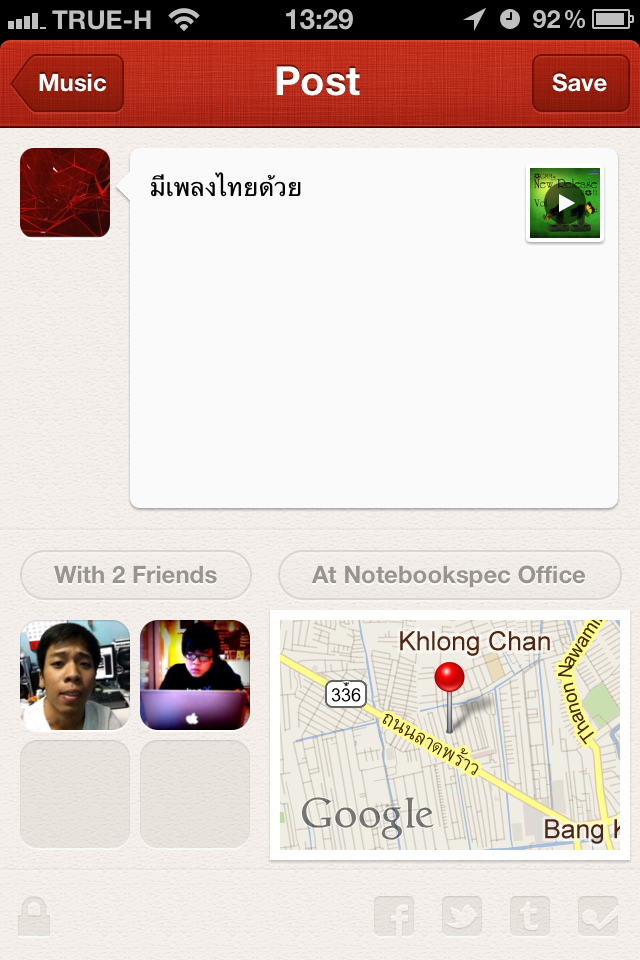Play the attached song preview
Image resolution: width=640 pixels, height=960 pixels.
[x=565, y=204]
